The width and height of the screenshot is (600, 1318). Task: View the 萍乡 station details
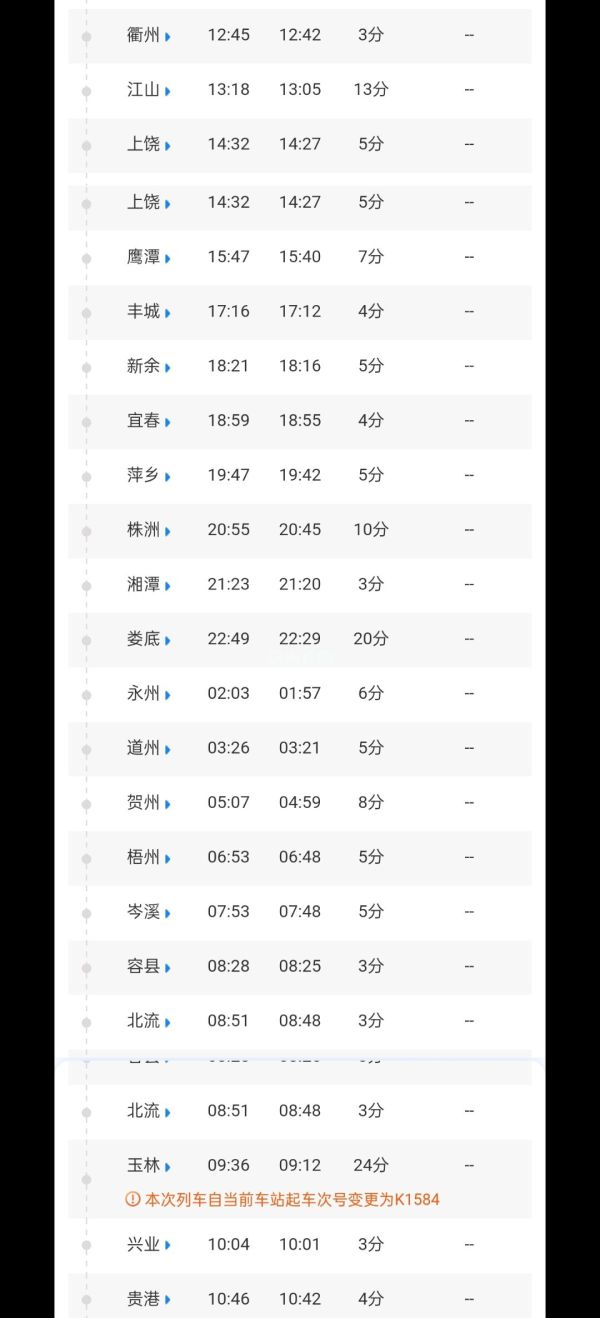(148, 475)
